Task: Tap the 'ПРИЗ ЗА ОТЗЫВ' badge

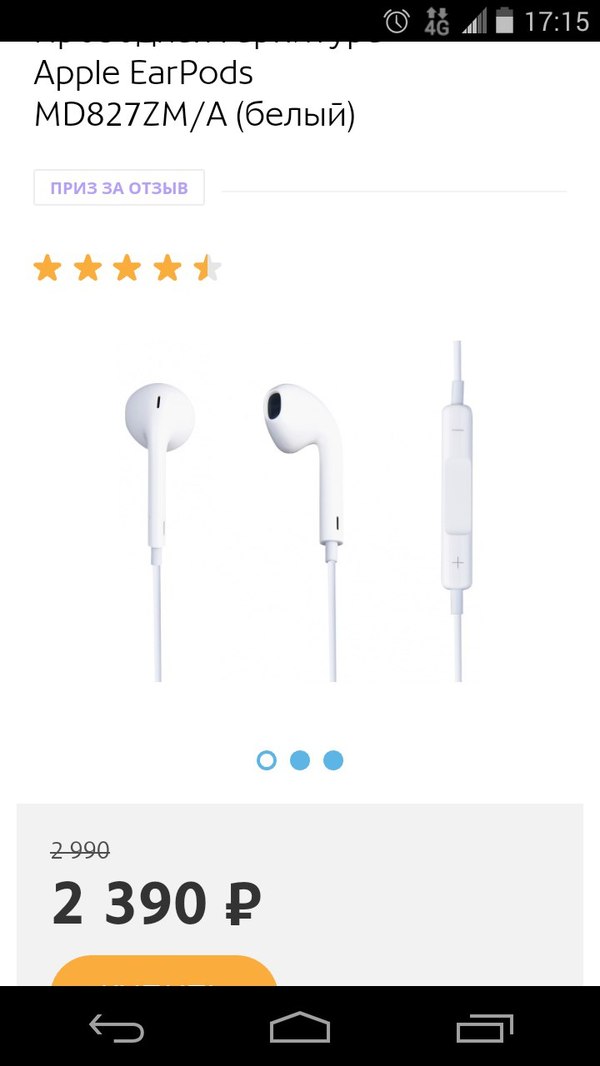Action: (x=119, y=188)
